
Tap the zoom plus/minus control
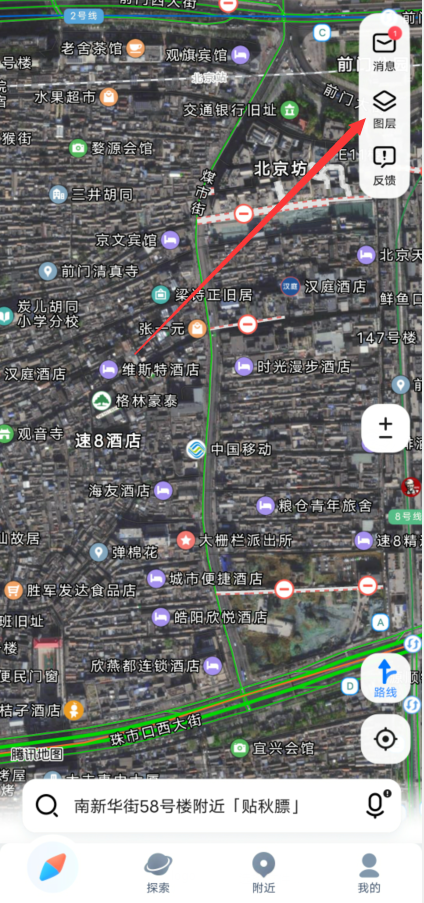(x=385, y=428)
